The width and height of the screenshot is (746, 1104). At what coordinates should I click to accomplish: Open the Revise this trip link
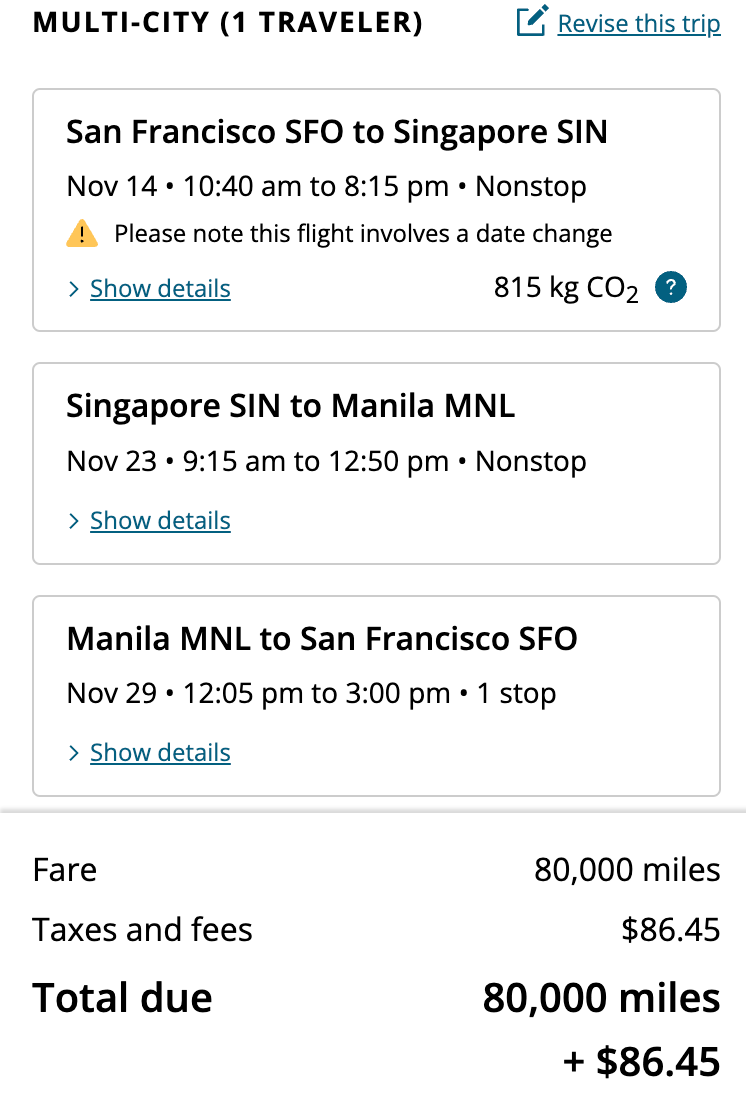(x=639, y=23)
